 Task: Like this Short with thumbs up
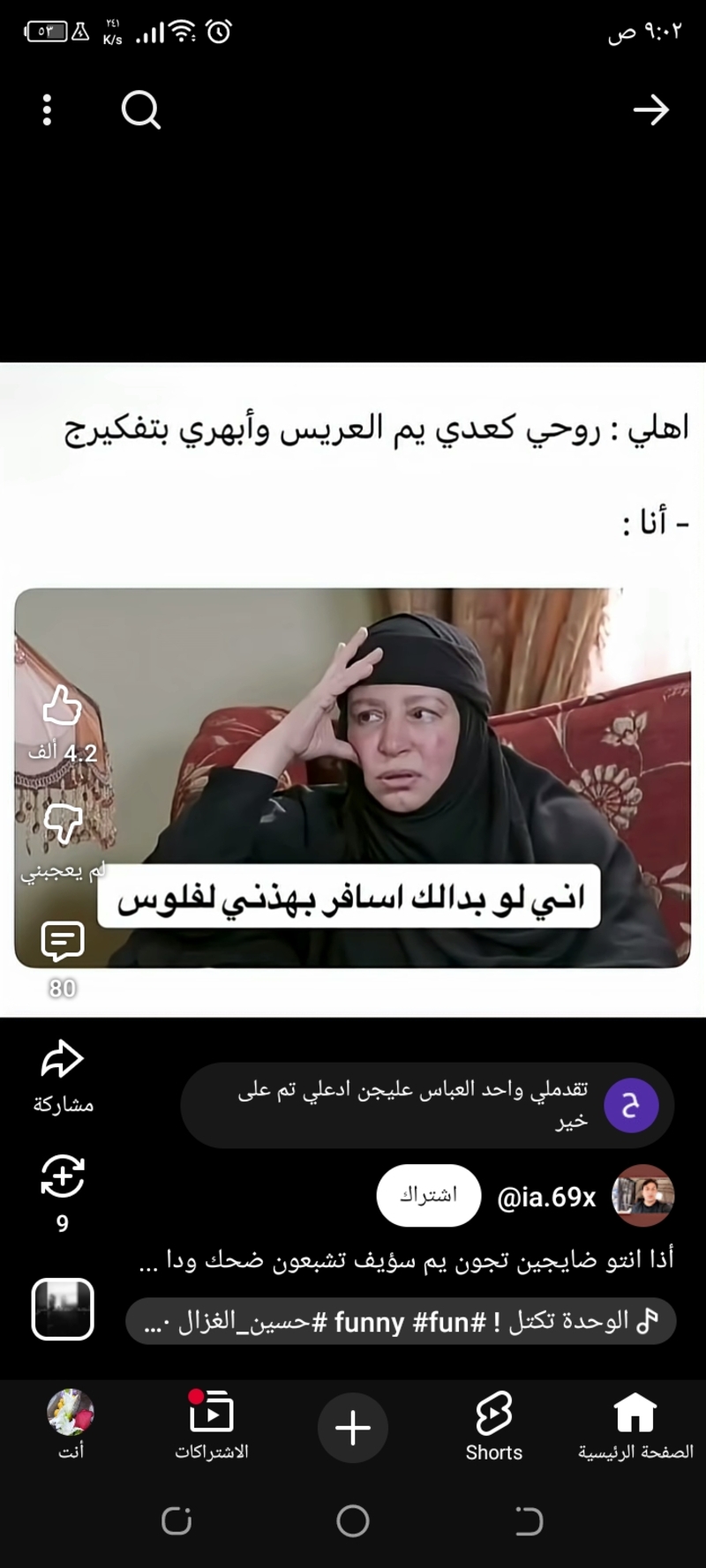pyautogui.click(x=62, y=706)
